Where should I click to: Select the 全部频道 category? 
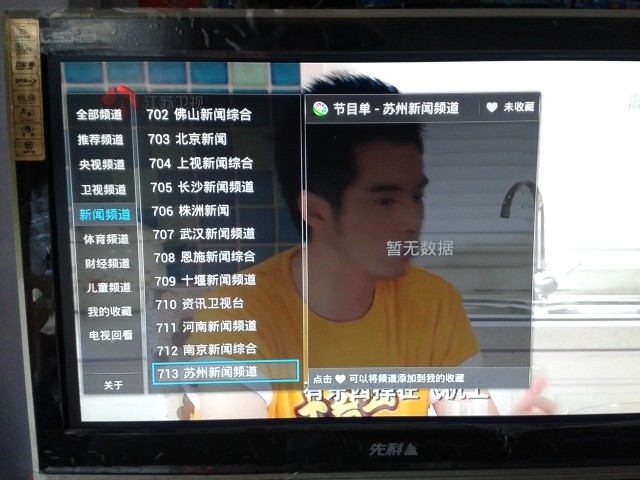pyautogui.click(x=101, y=114)
